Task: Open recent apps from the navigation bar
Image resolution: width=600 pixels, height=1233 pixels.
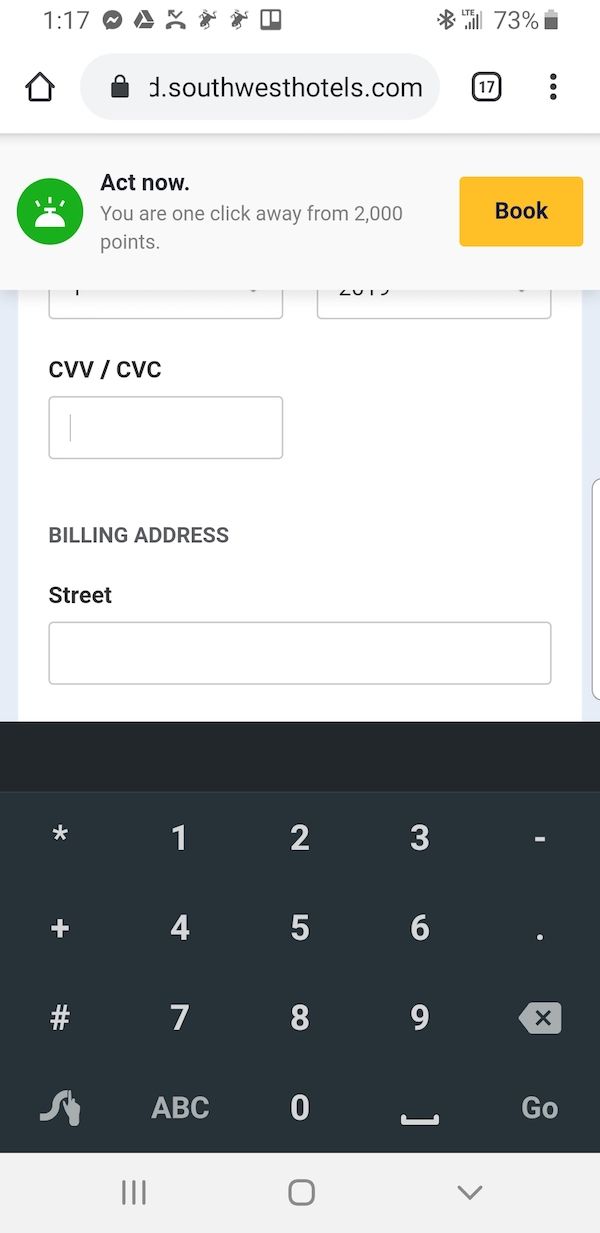Action: (x=134, y=1192)
